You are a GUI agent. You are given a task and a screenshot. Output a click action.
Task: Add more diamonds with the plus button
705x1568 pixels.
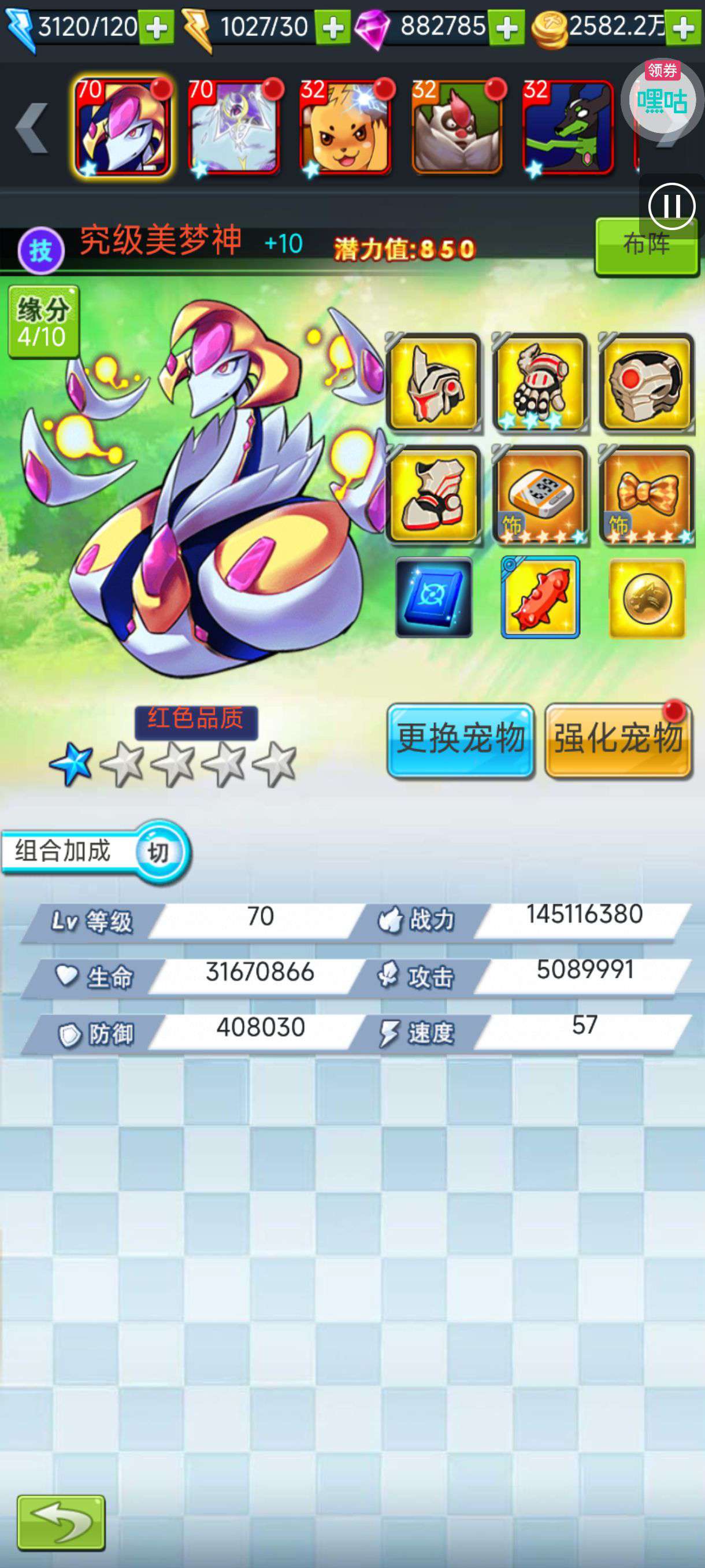pos(507,27)
